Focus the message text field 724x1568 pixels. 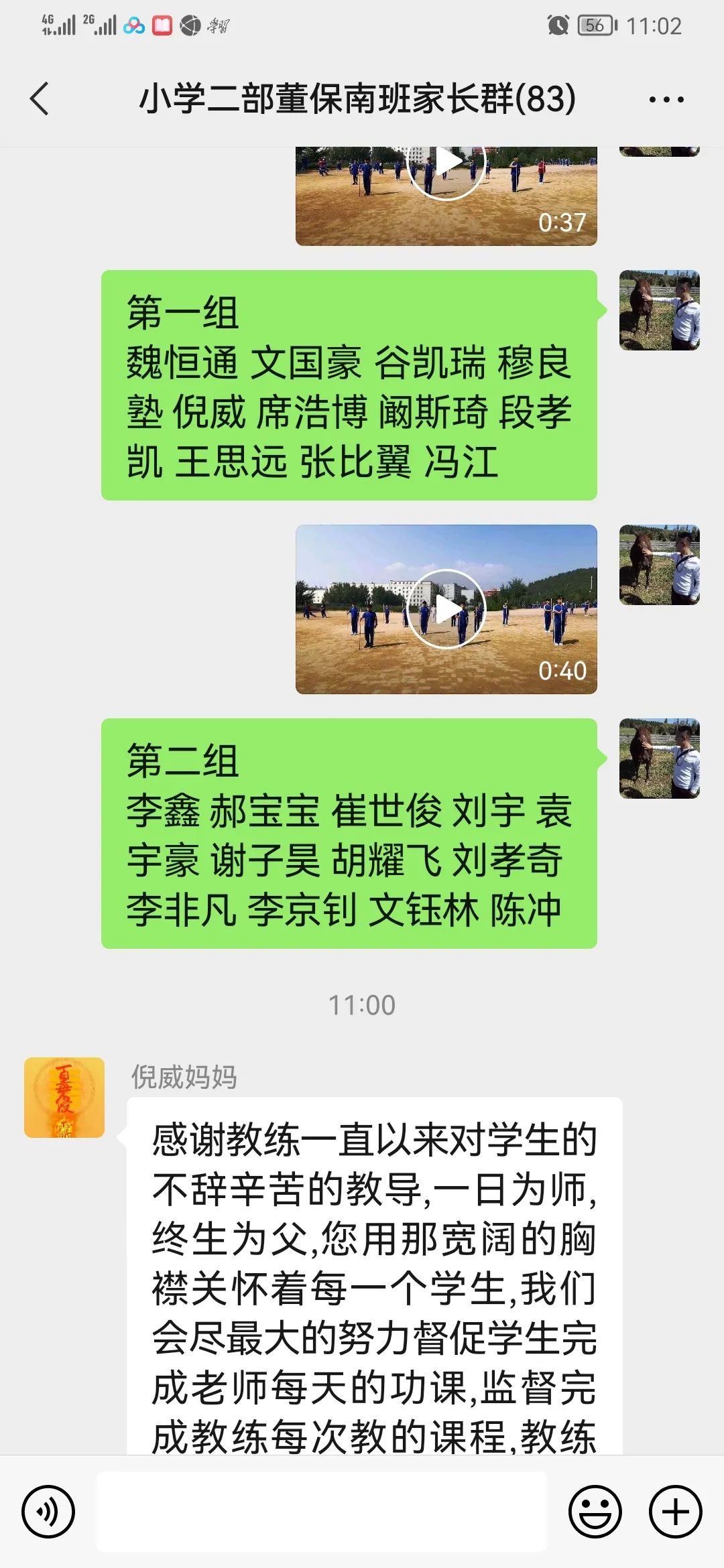(x=322, y=1512)
